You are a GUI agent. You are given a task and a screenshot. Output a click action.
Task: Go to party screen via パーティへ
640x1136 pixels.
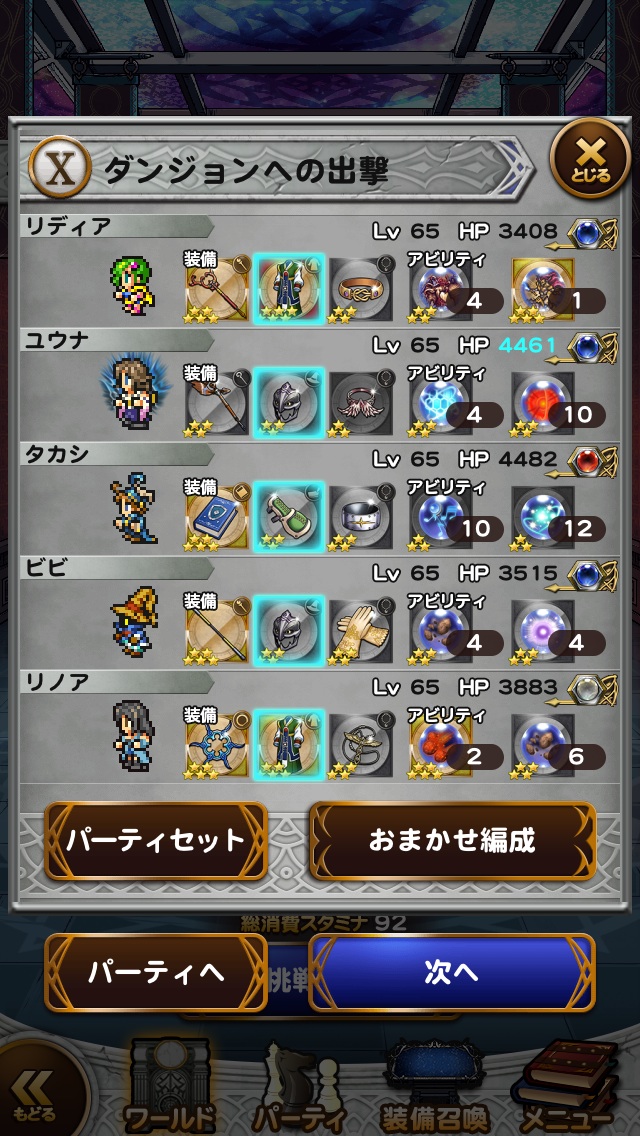click(x=156, y=972)
